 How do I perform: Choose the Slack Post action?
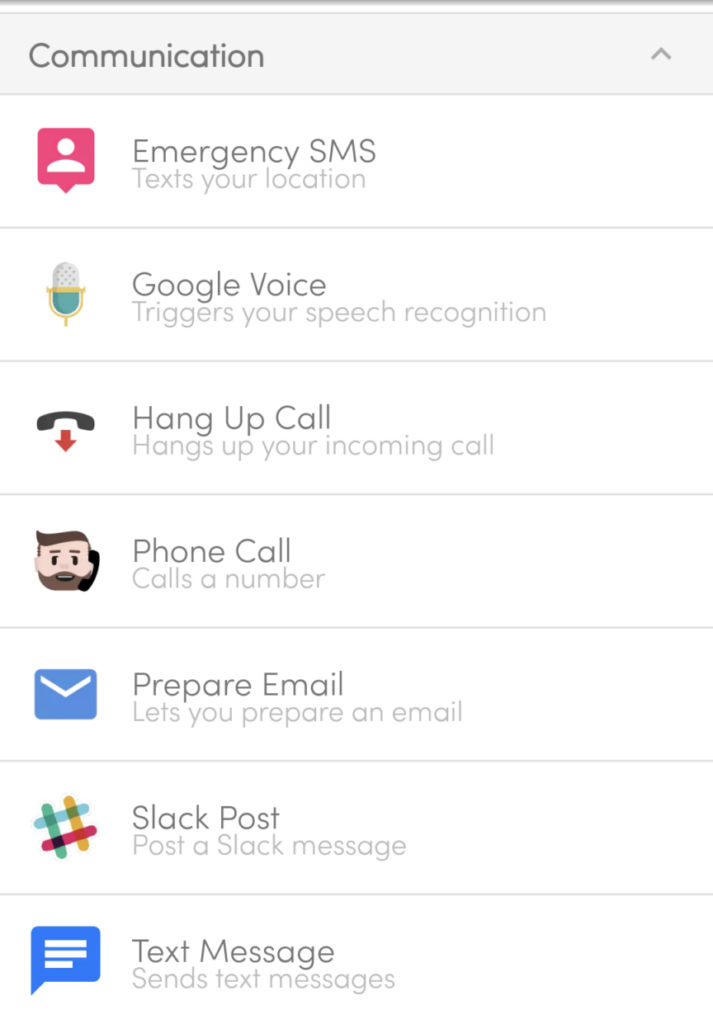(206, 829)
